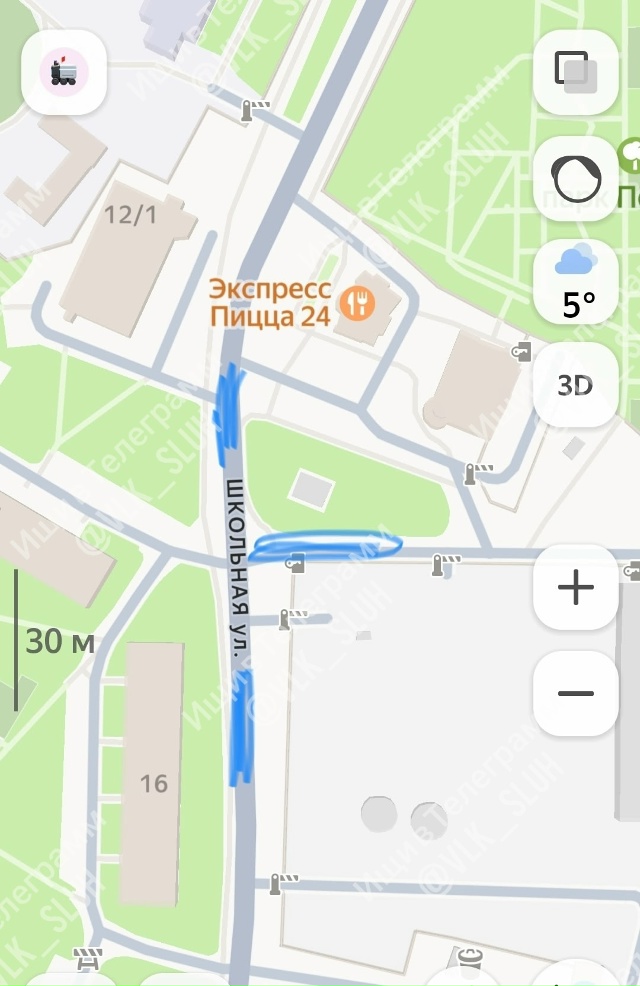The image size is (640, 986).
Task: Open the weather widget showing 5°
Action: pyautogui.click(x=576, y=282)
